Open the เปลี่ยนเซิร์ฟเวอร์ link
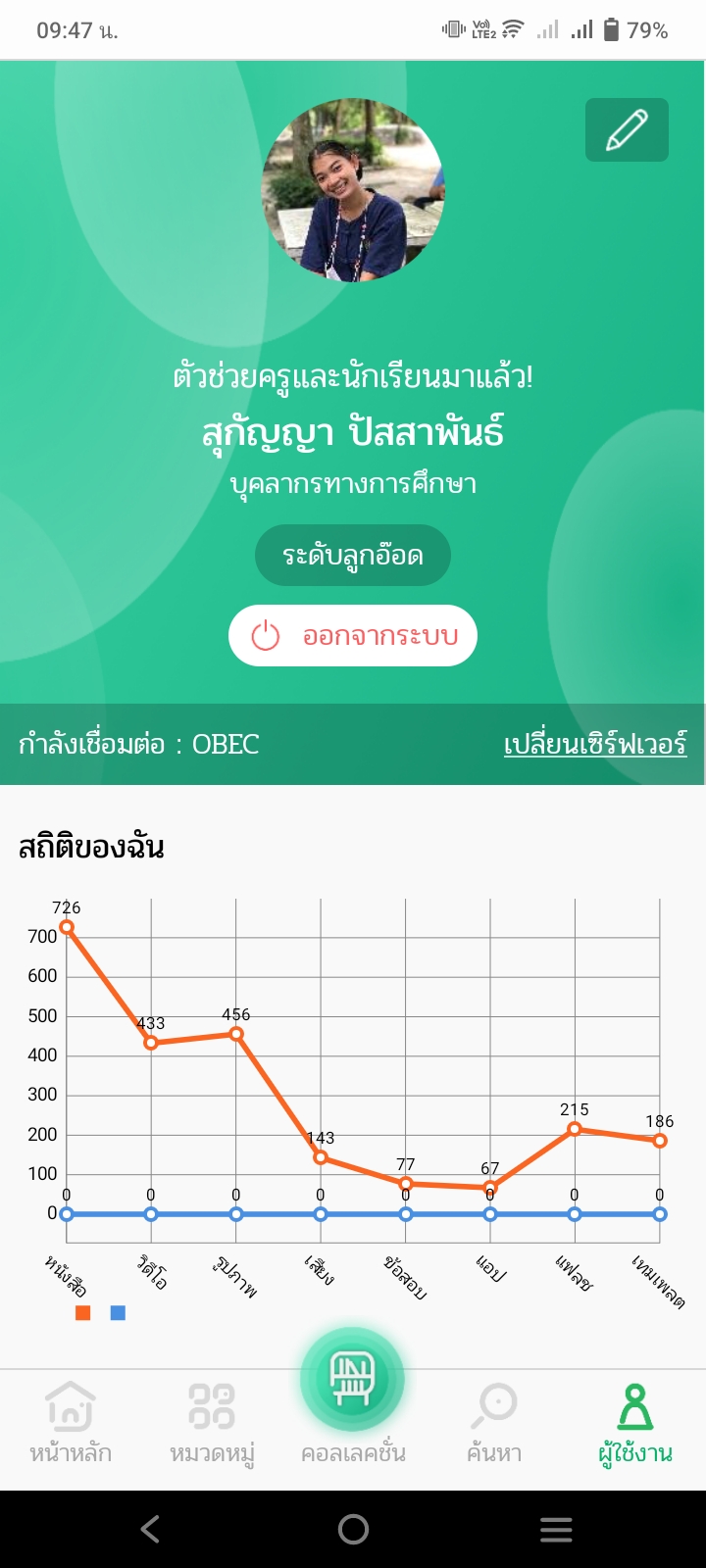This screenshot has height=1568, width=706. pyautogui.click(x=595, y=744)
